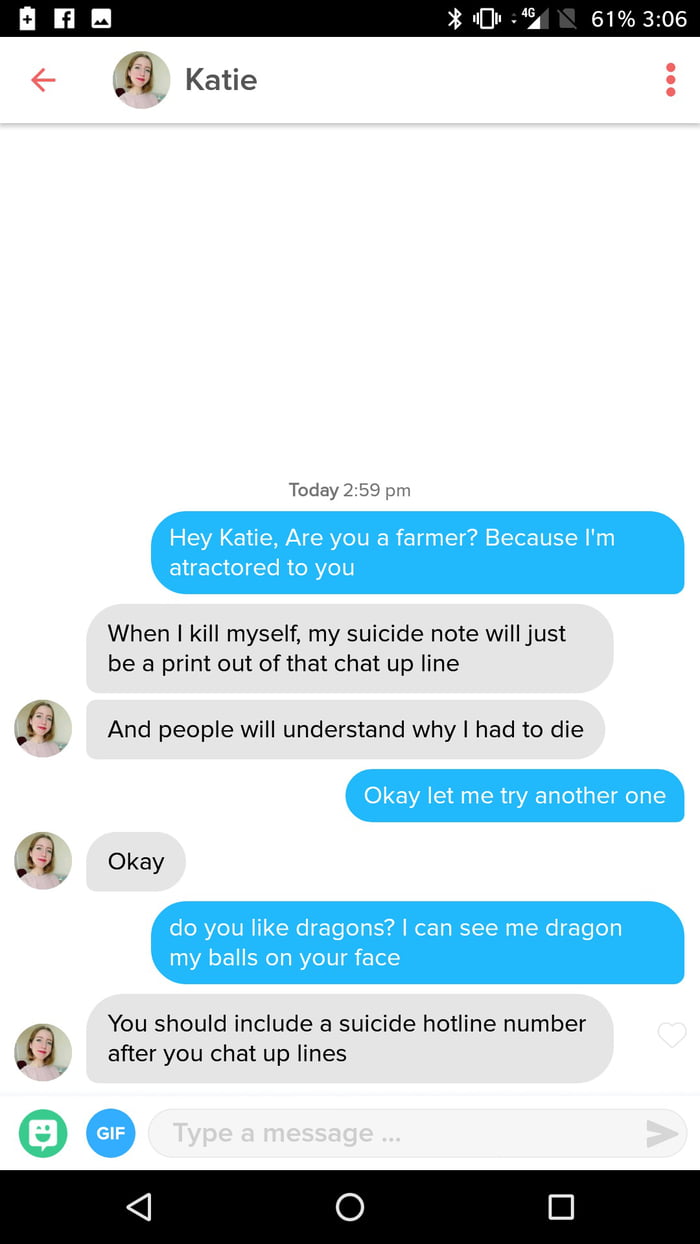Screen dimensions: 700x1244
Task: Open the green sticker picker
Action: pyautogui.click(x=43, y=1133)
